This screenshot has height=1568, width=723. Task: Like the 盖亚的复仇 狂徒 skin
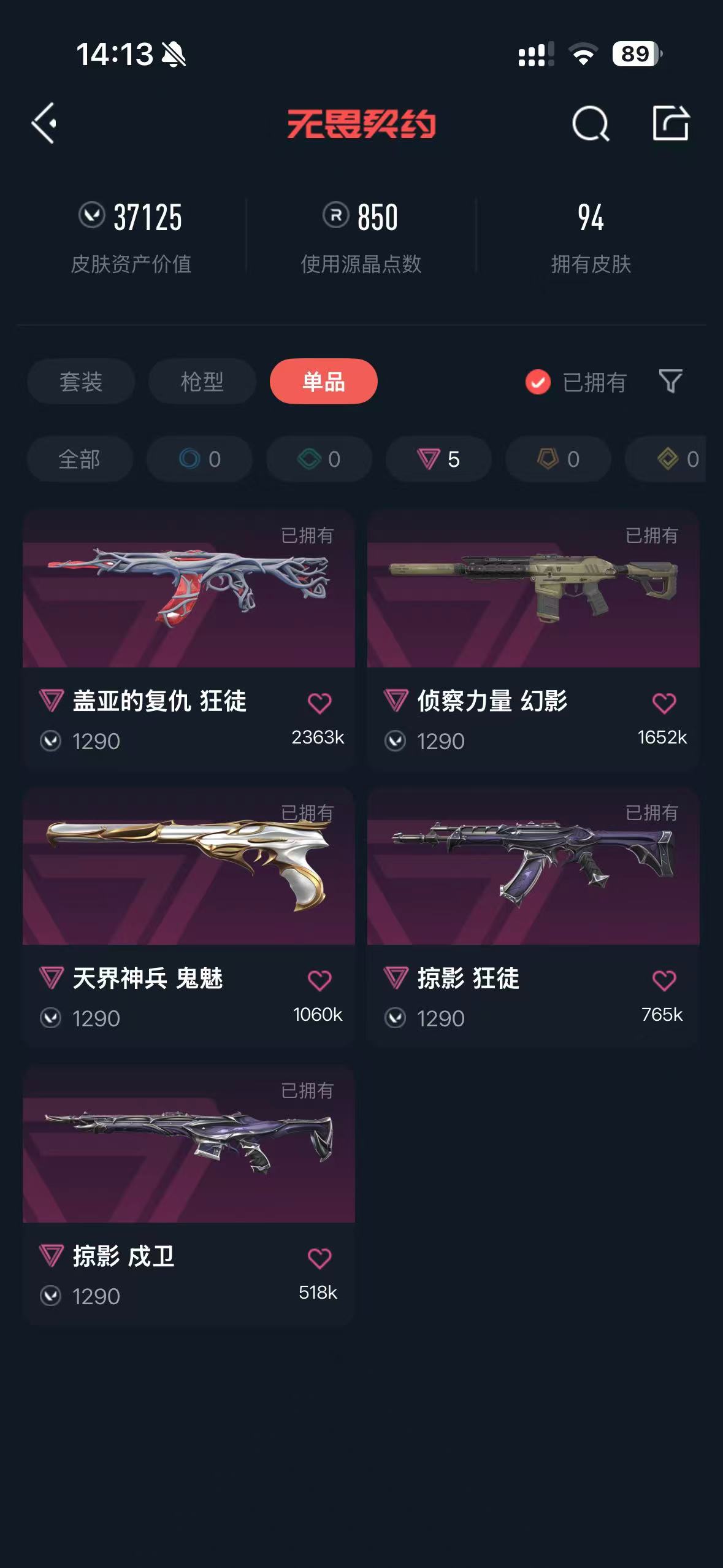click(x=319, y=703)
